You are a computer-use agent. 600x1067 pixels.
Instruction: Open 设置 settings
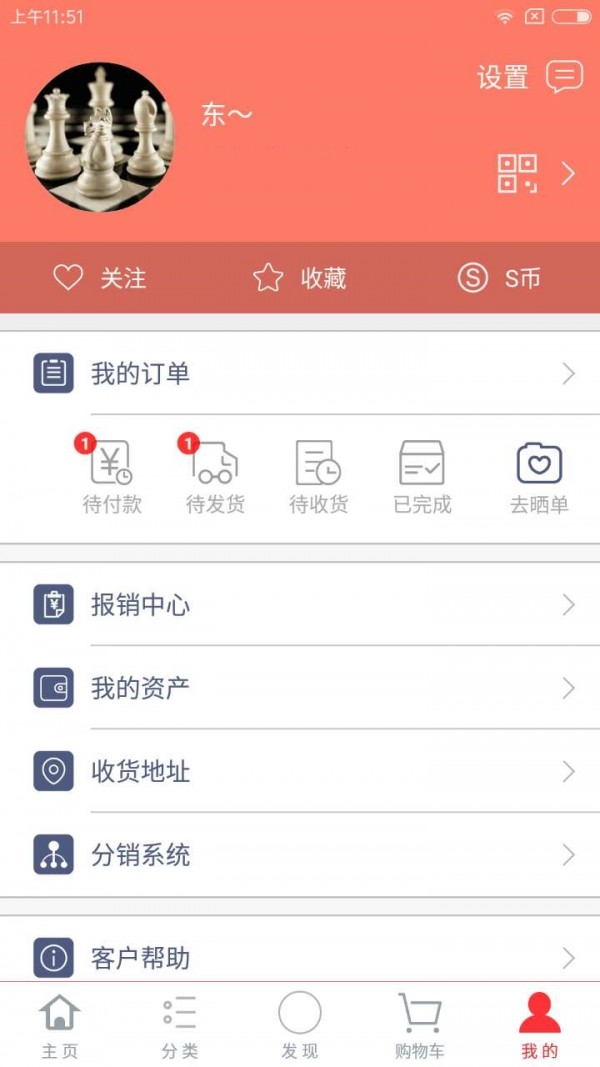point(502,78)
